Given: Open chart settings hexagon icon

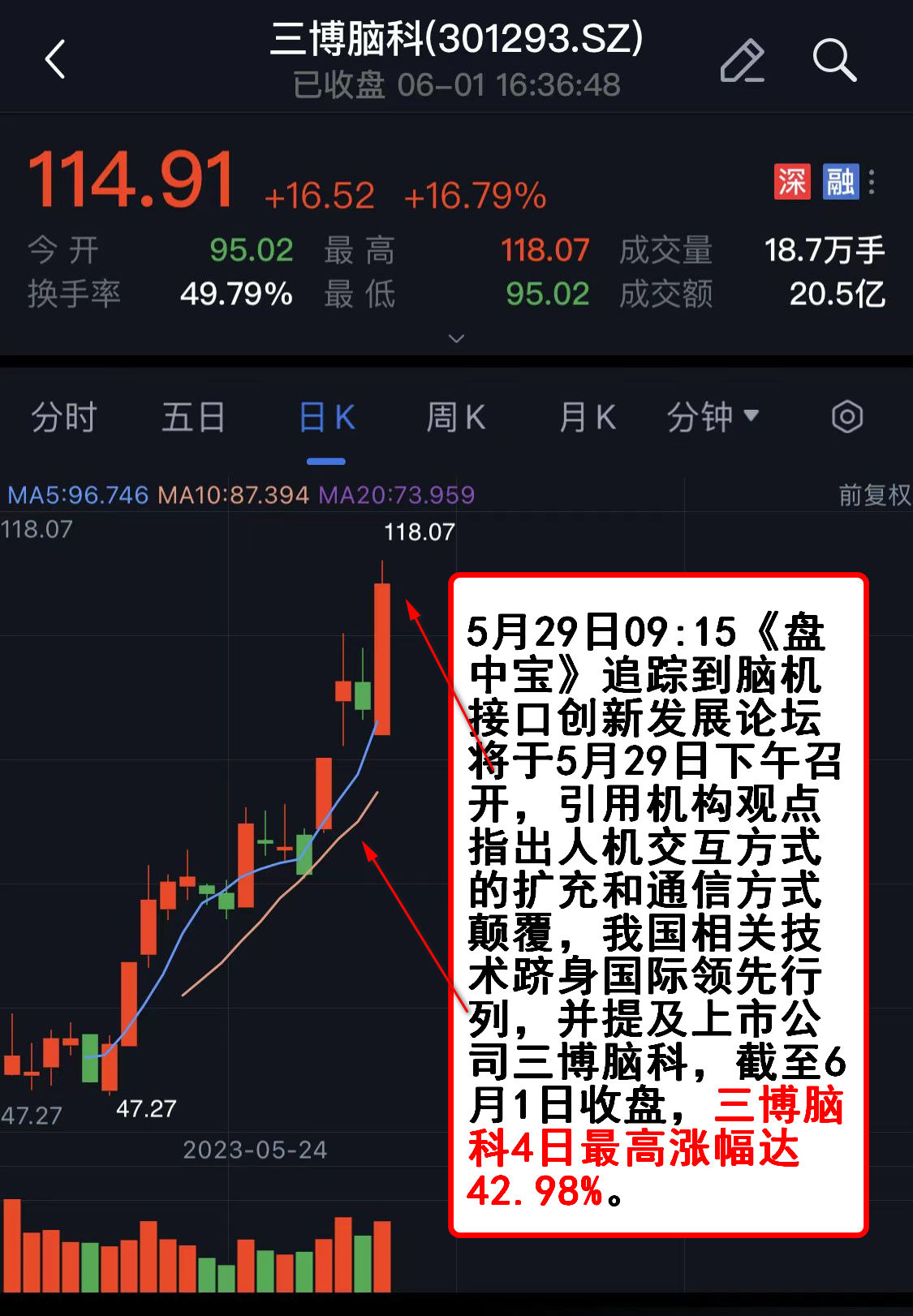Looking at the screenshot, I should click(846, 417).
